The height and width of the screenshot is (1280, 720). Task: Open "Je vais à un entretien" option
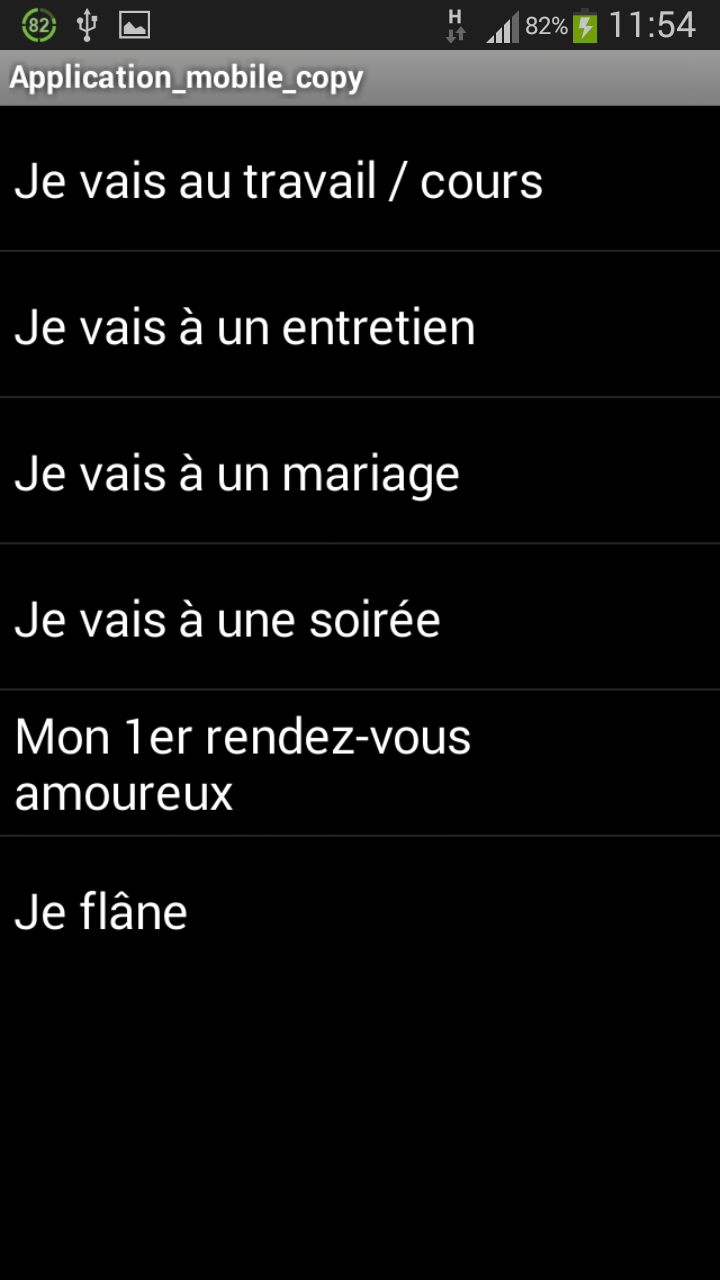tap(360, 325)
